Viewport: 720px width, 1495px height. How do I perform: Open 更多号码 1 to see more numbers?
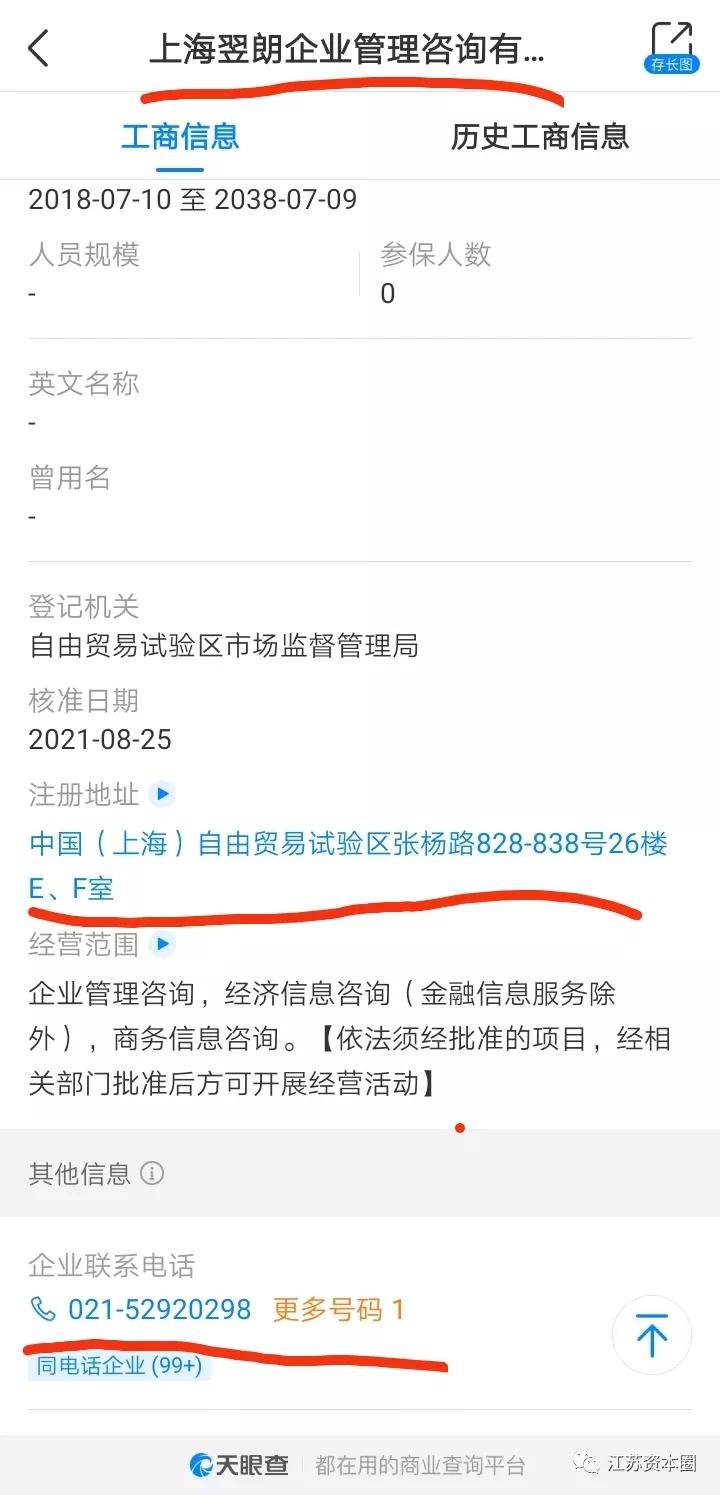click(x=339, y=1308)
